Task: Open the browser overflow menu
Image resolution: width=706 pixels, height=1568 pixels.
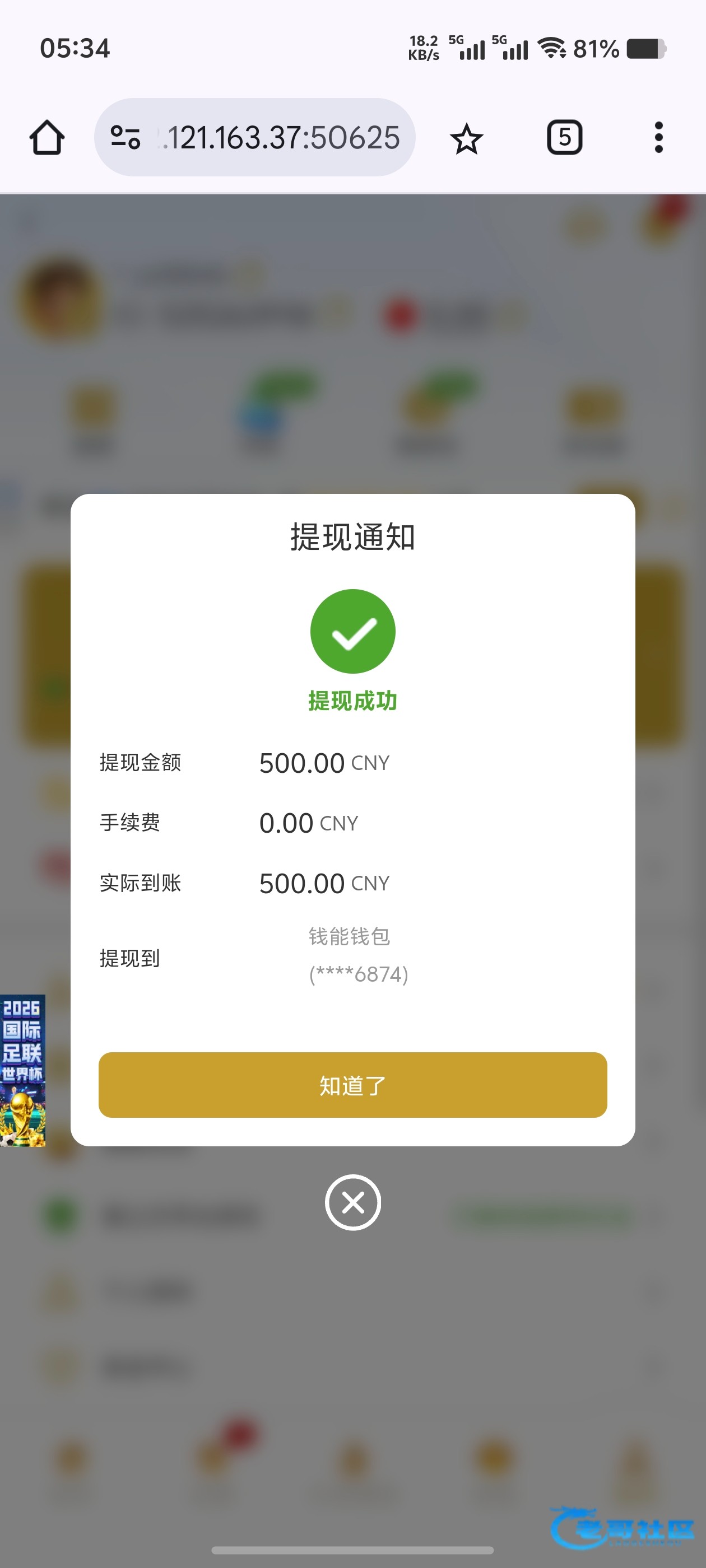Action: [x=658, y=138]
